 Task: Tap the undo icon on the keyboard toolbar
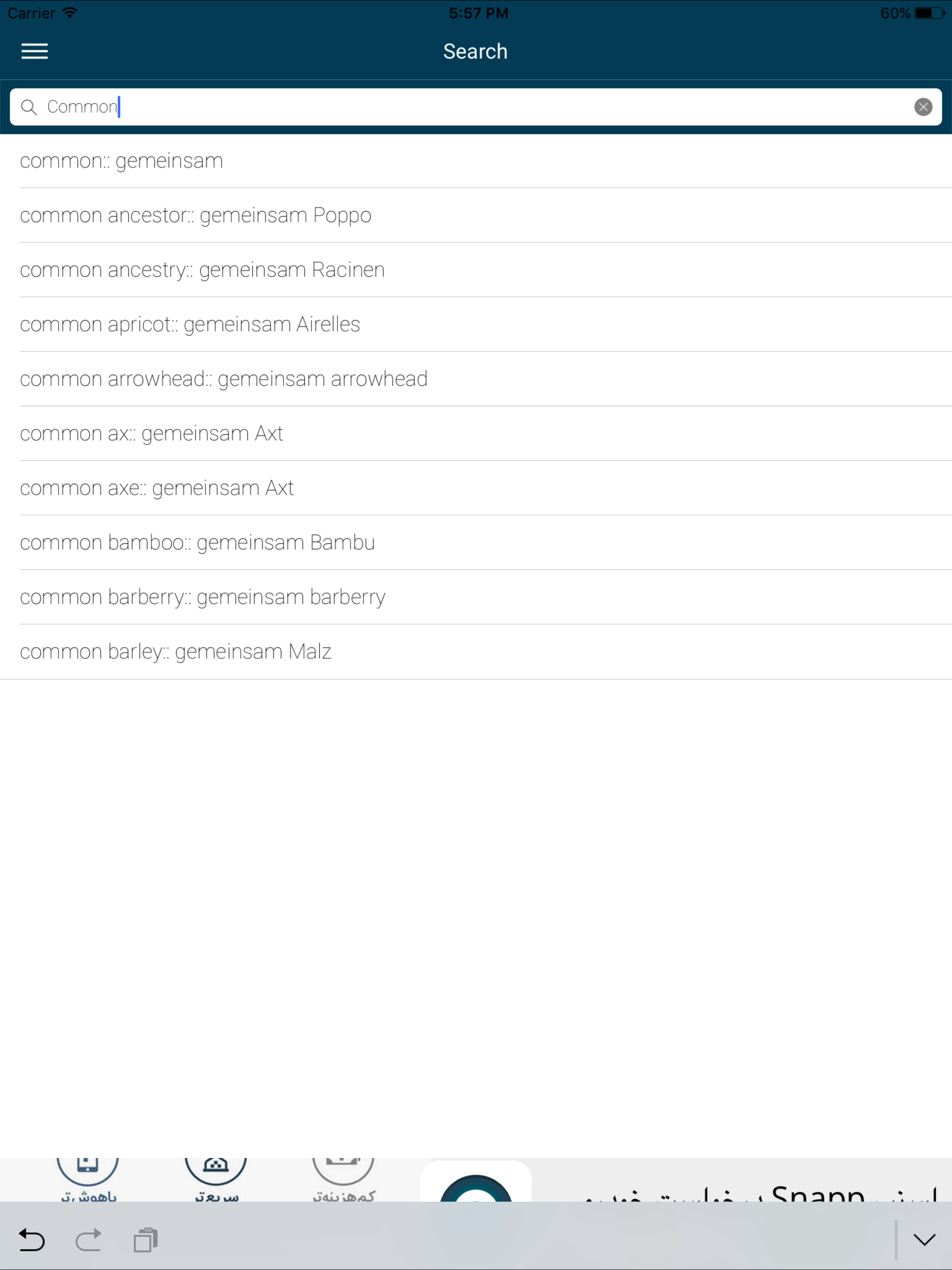coord(33,1240)
